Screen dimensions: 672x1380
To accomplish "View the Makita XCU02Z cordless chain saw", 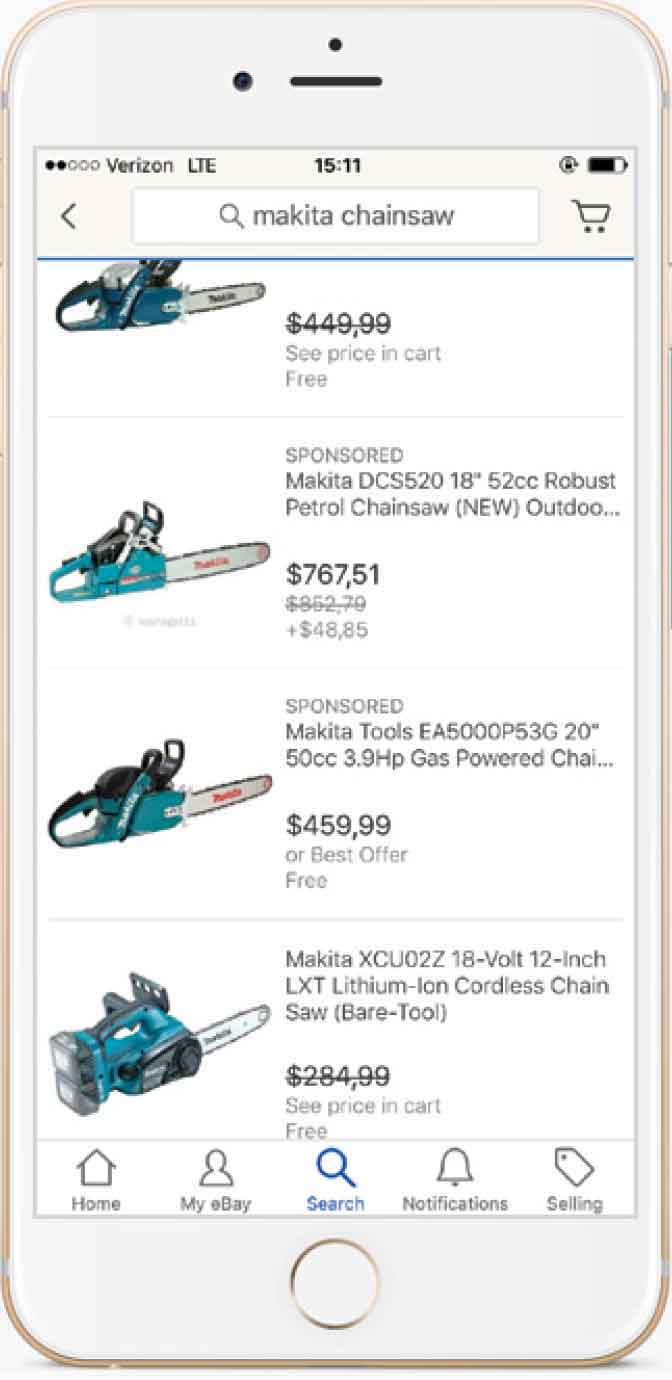I will point(336,1030).
